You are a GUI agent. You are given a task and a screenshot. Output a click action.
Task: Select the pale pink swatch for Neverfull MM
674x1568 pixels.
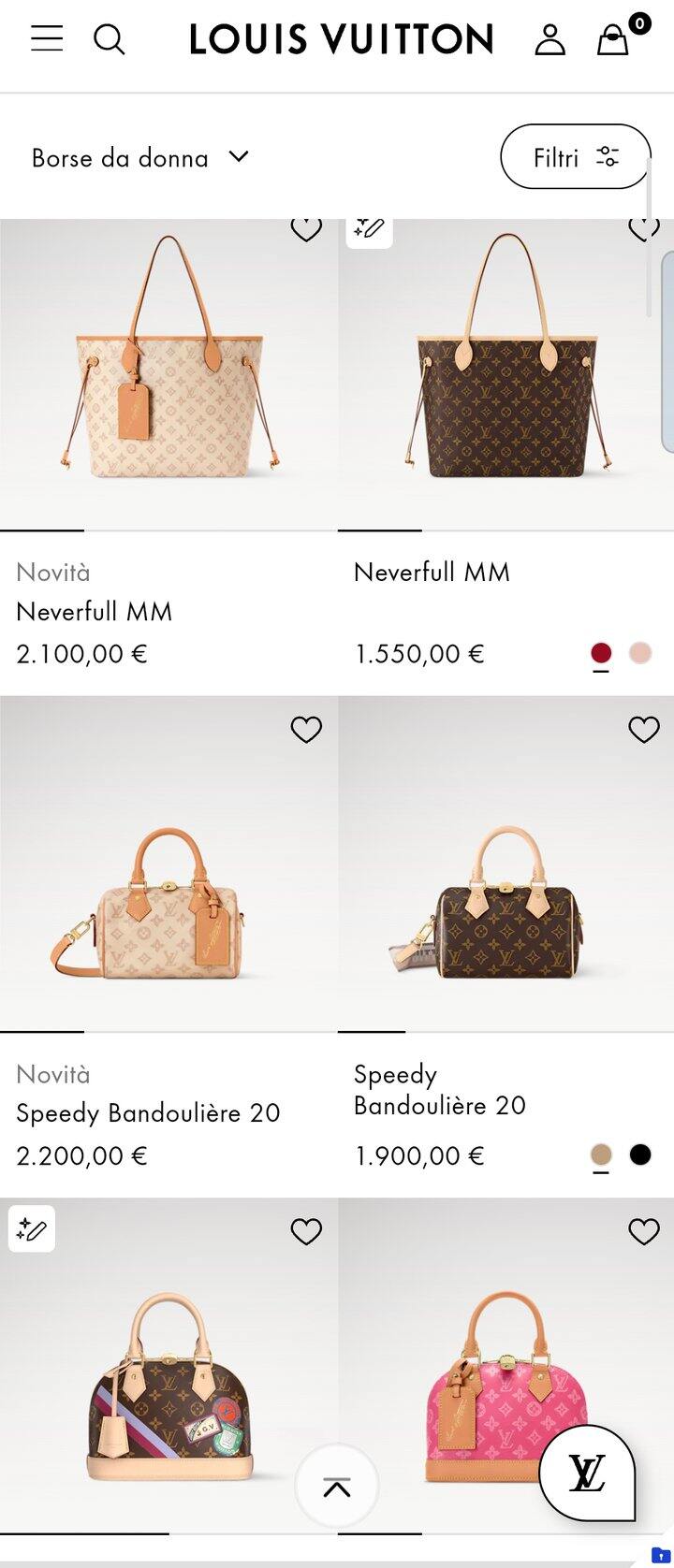(640, 652)
